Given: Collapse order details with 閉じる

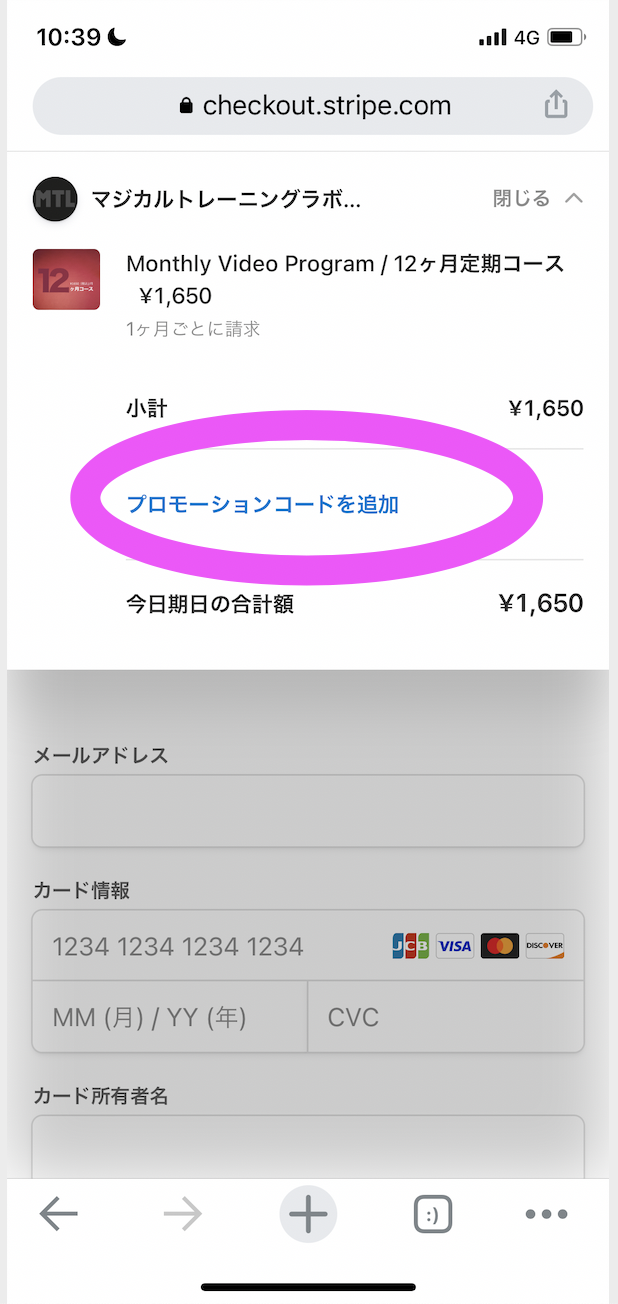Looking at the screenshot, I should [537, 198].
